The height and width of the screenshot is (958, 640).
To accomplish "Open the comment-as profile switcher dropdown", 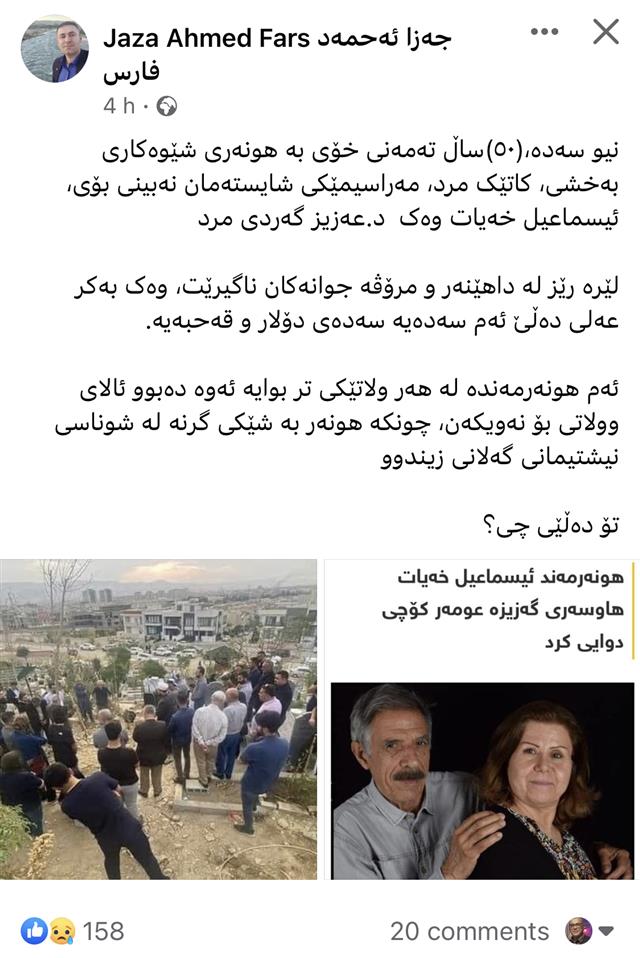I will point(590,931).
